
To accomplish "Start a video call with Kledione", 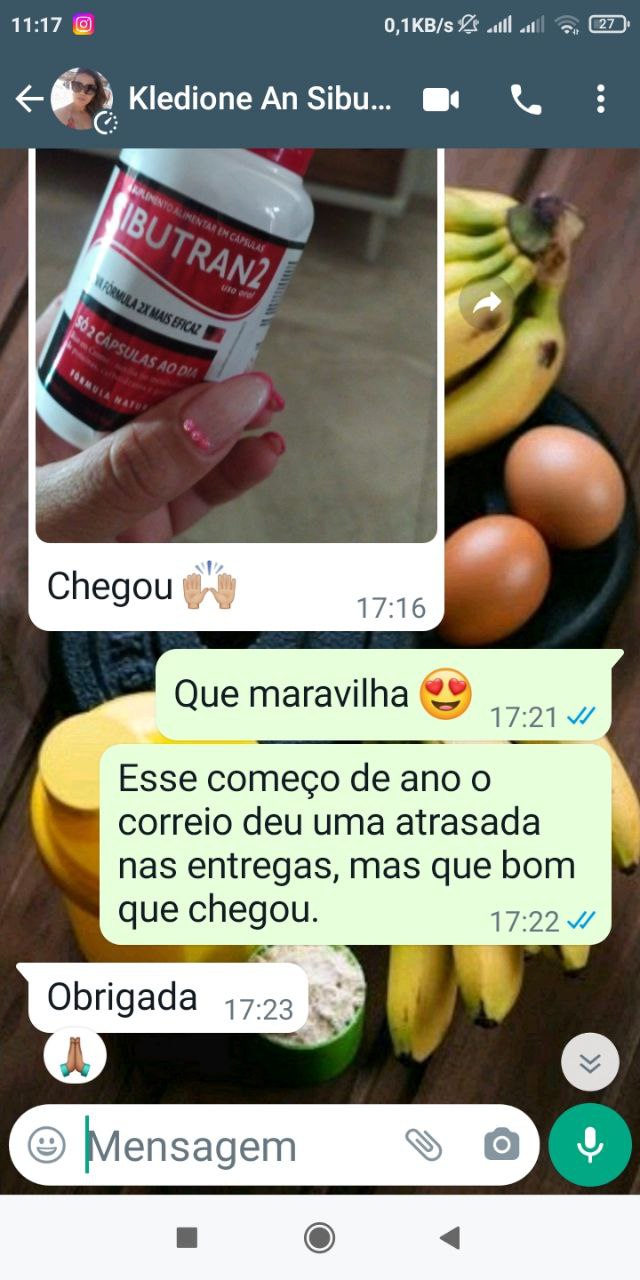I will tap(440, 98).
